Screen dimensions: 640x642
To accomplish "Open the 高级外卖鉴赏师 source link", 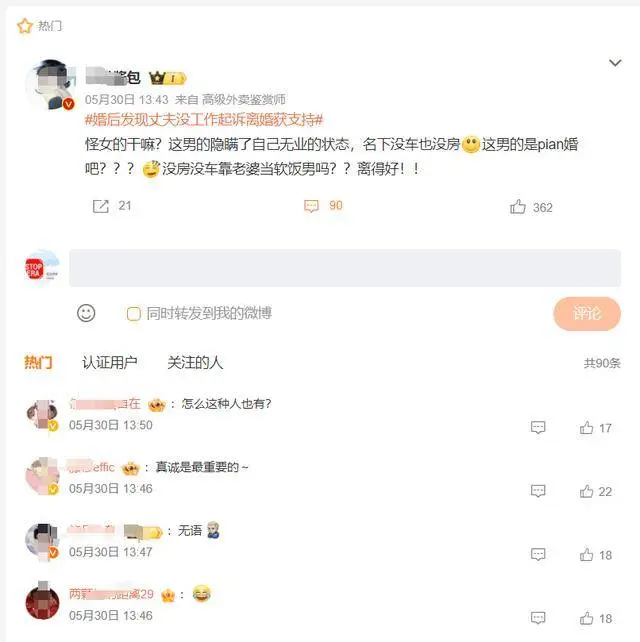I will point(244,100).
